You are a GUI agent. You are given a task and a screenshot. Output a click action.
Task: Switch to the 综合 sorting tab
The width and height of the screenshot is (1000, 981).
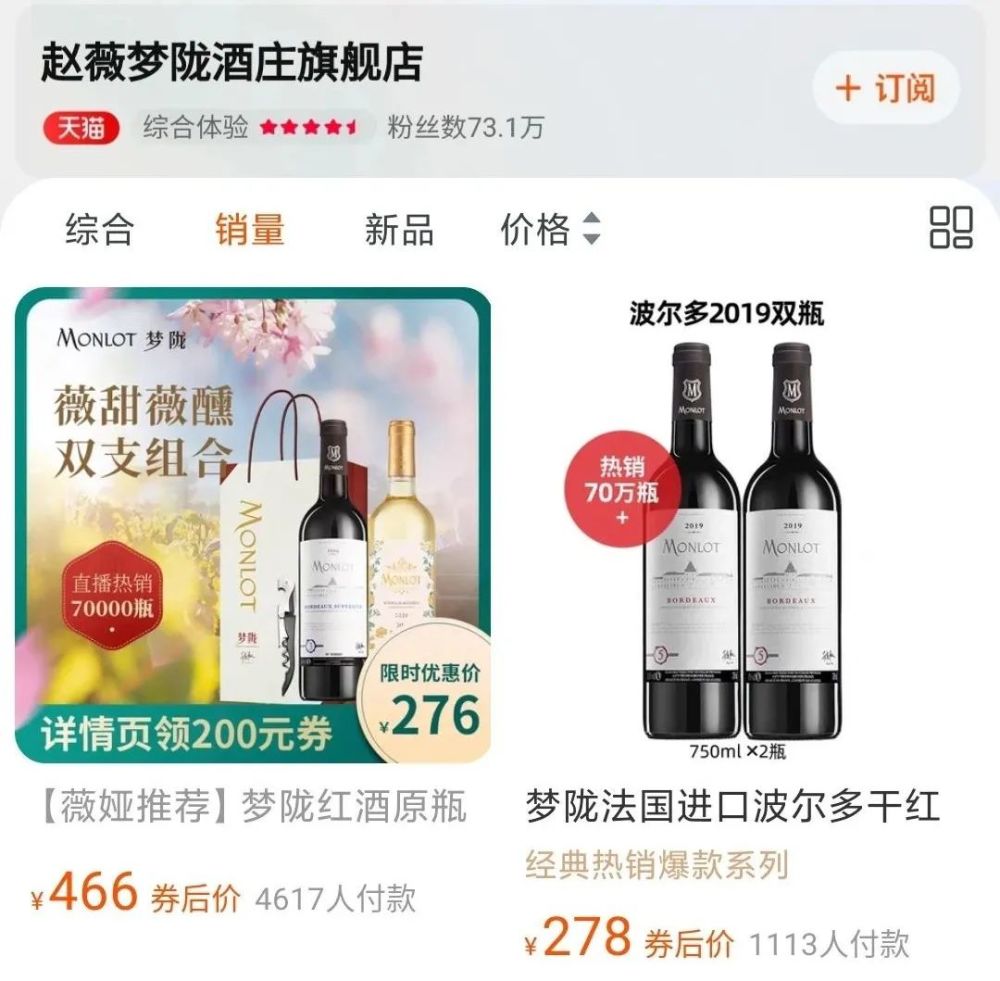click(99, 229)
